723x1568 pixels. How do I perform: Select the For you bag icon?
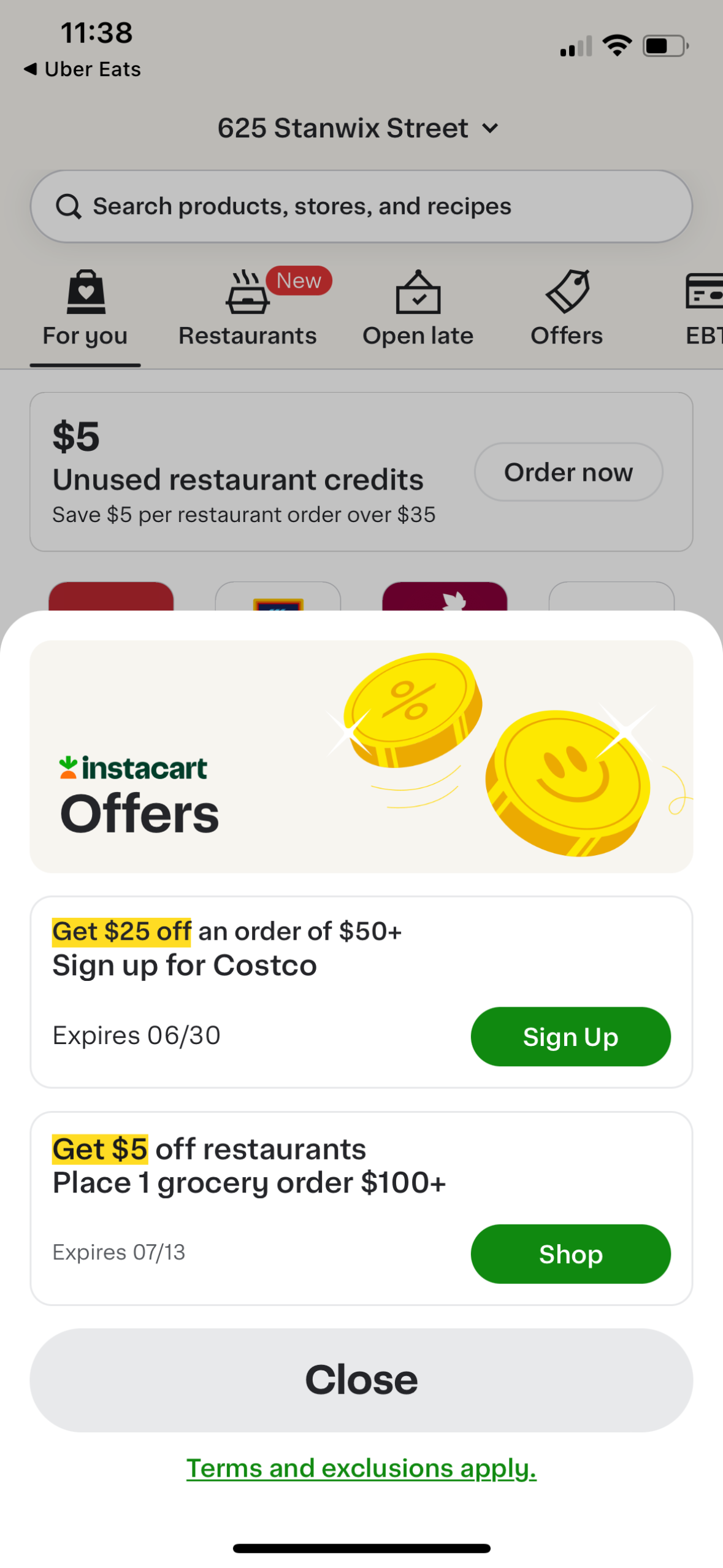[85, 293]
